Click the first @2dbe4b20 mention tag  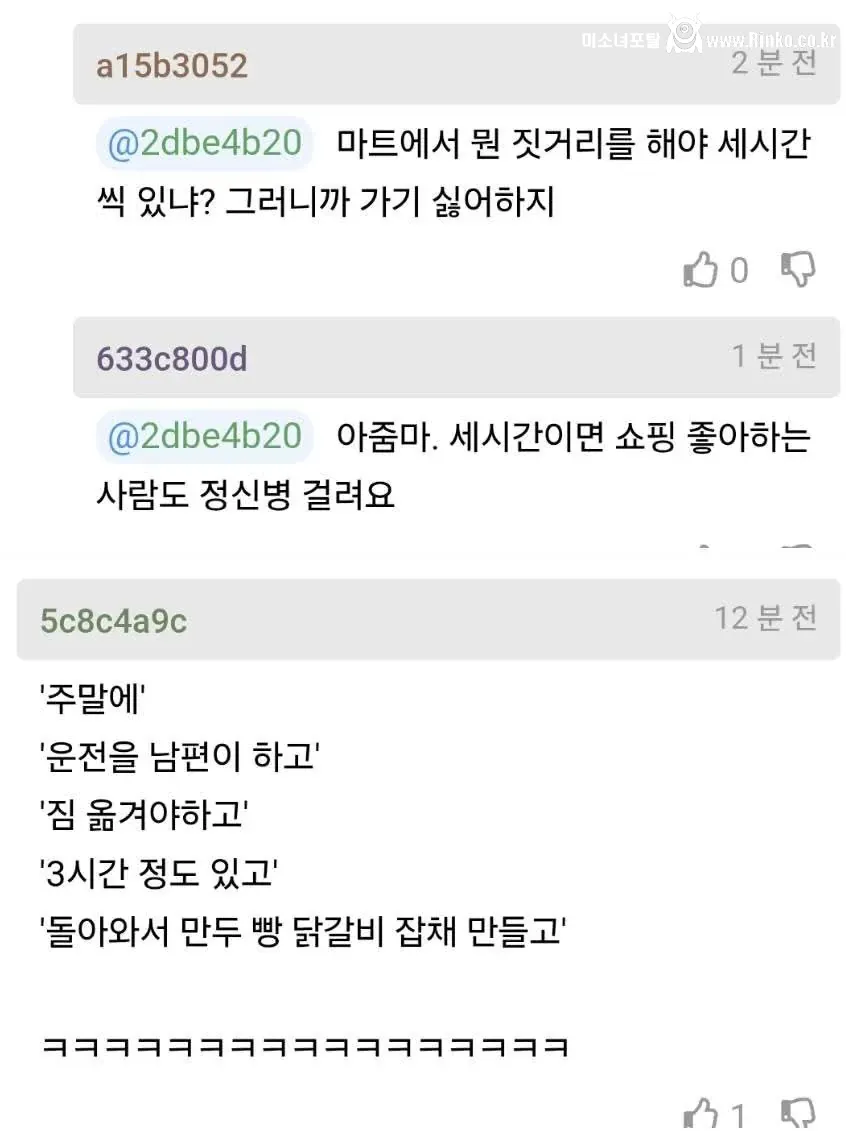(204, 142)
